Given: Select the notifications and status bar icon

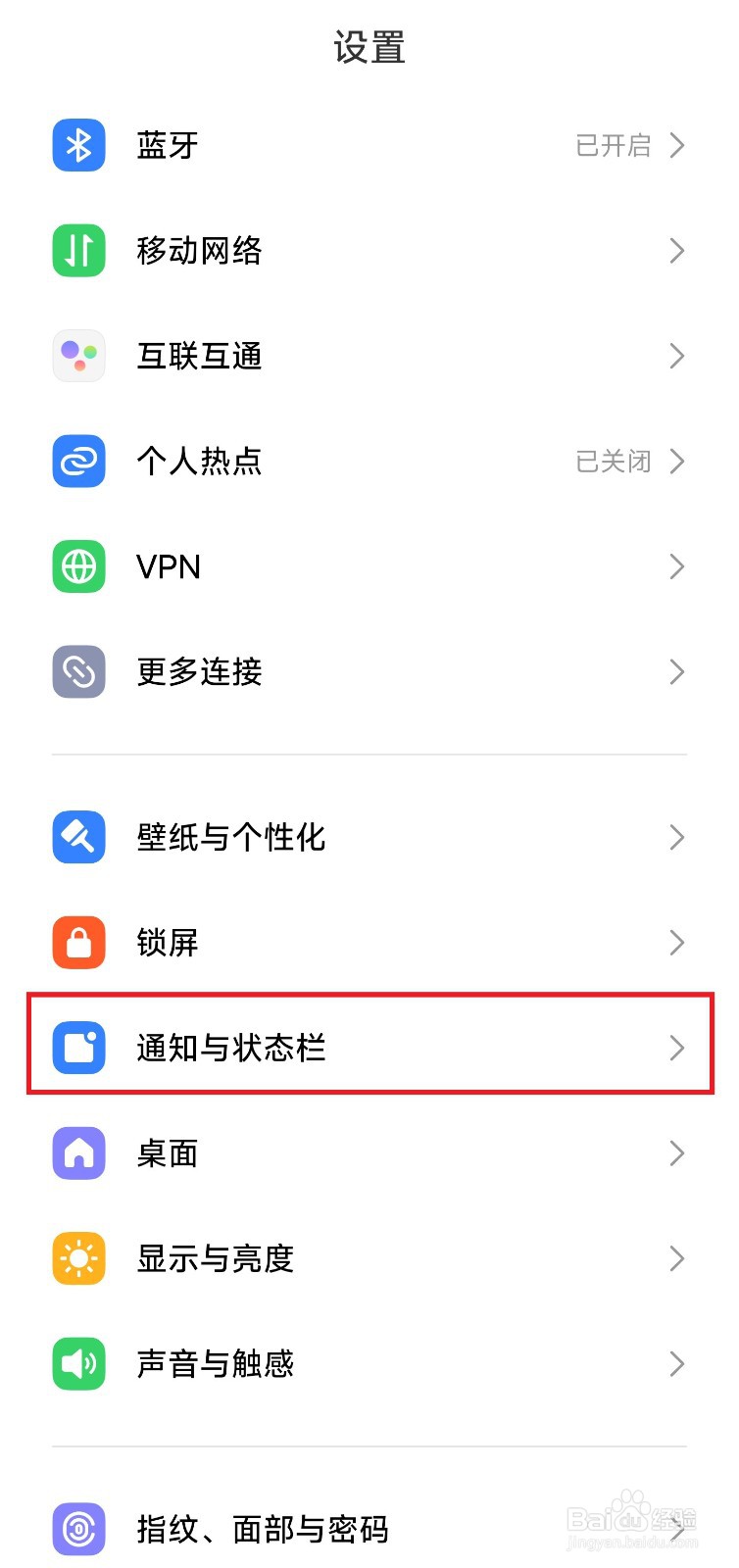Looking at the screenshot, I should coord(77,1048).
